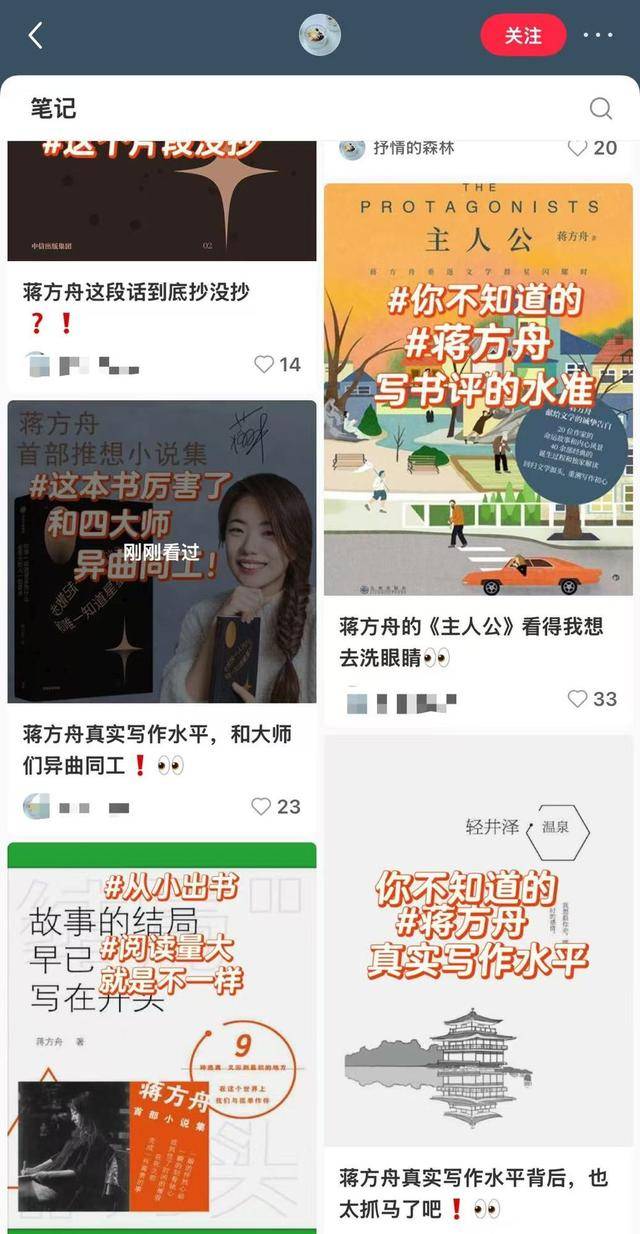The height and width of the screenshot is (1234, 640).
Task: Like the note by 抒情的森林
Action: point(578,148)
